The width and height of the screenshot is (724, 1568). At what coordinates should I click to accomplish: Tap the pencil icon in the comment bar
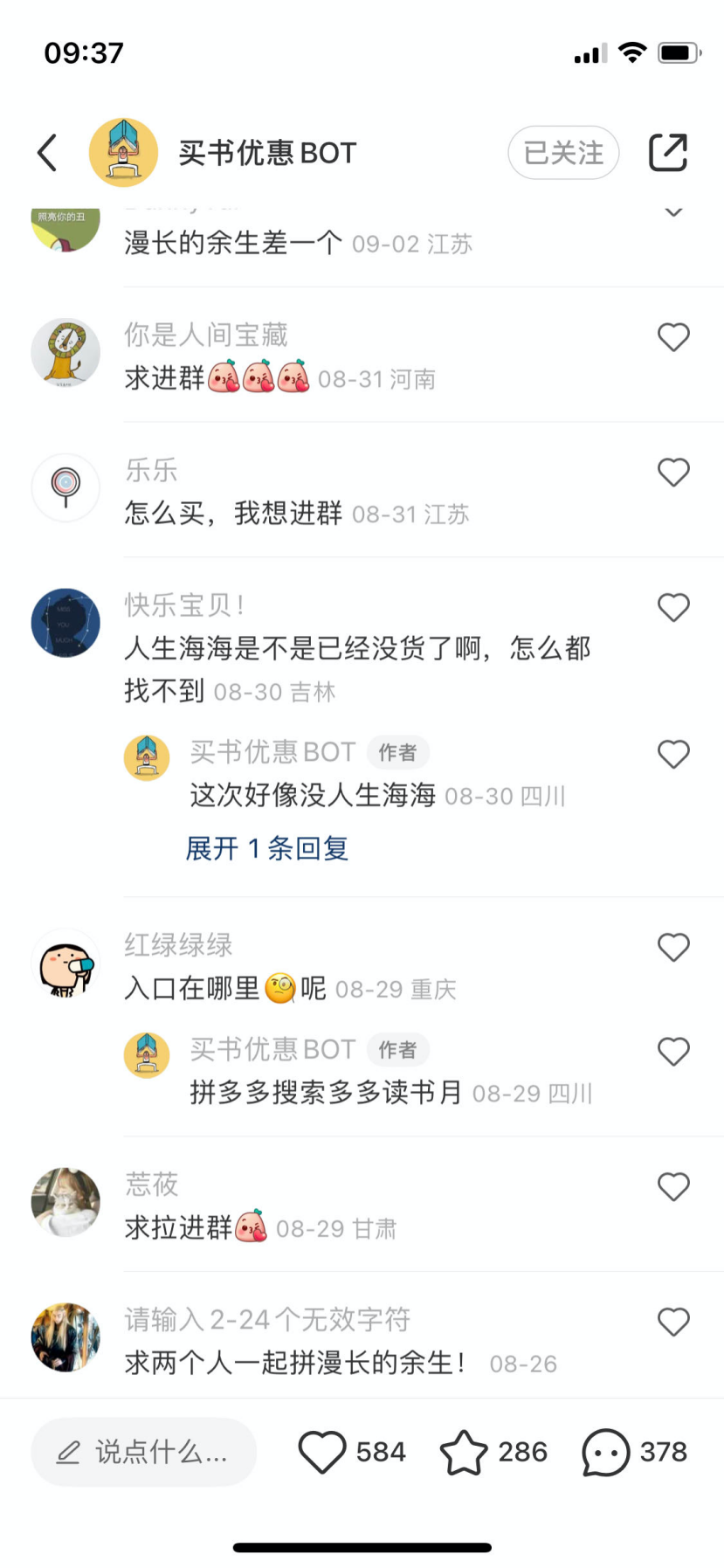click(71, 1451)
